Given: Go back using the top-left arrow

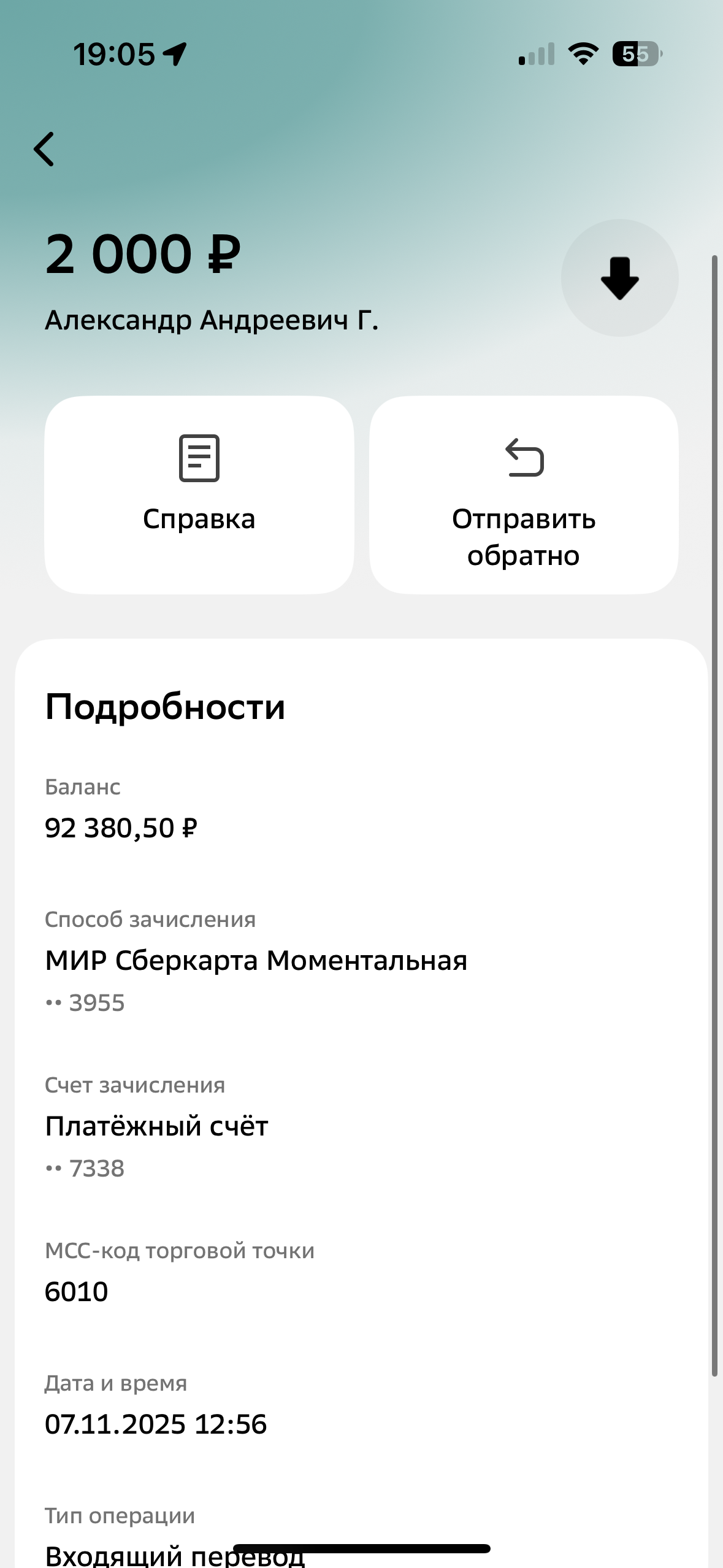Looking at the screenshot, I should [44, 149].
